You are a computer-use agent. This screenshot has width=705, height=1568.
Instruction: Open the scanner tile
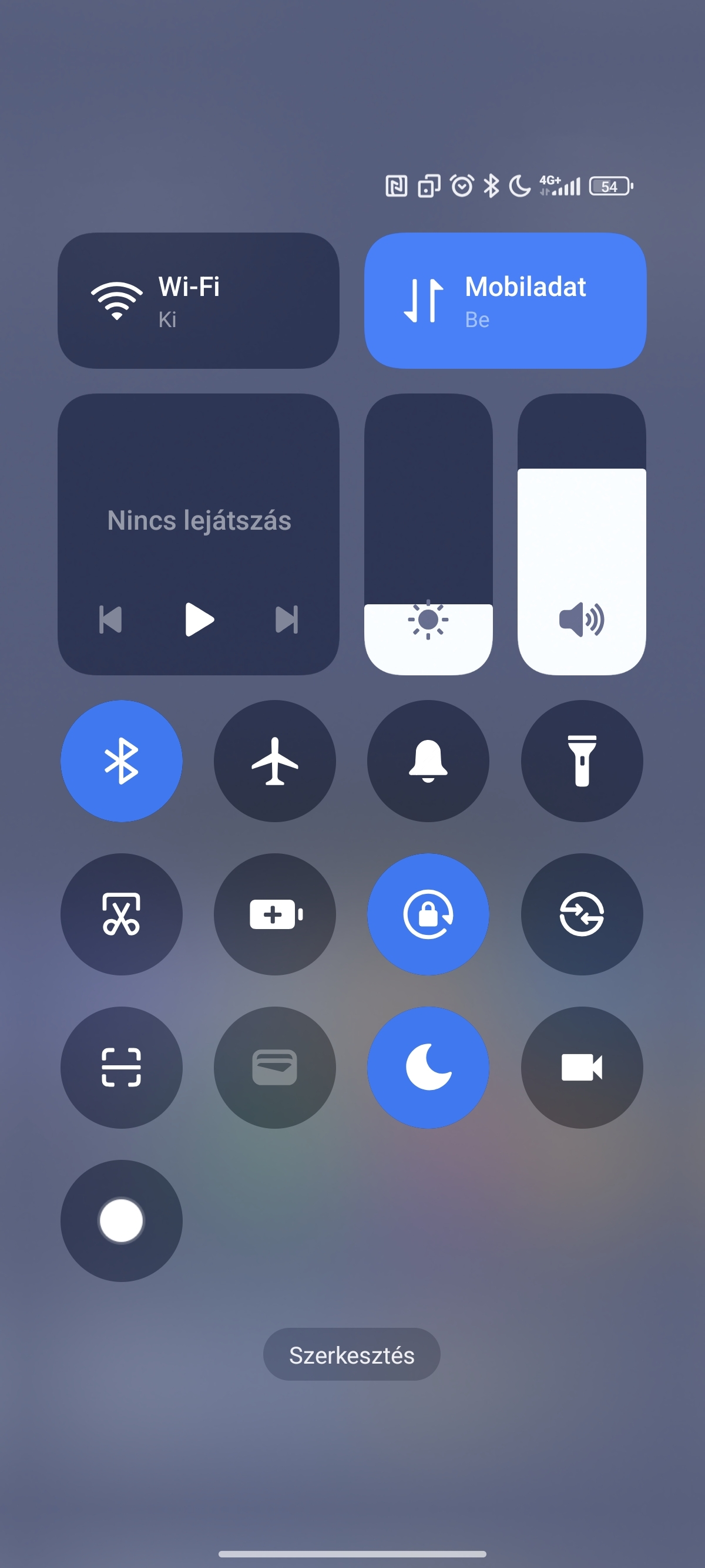(122, 1068)
